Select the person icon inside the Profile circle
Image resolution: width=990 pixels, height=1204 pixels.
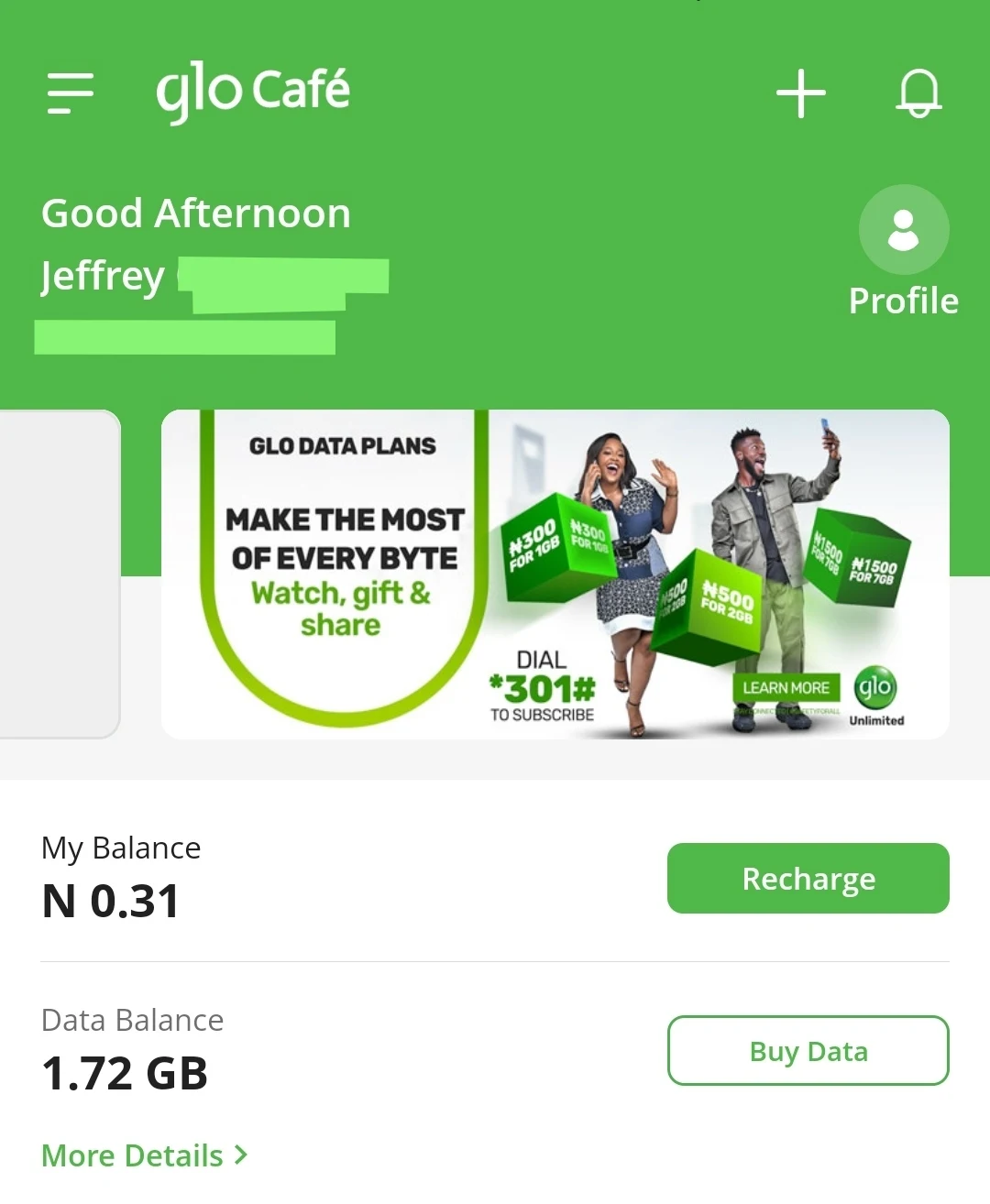coord(903,230)
